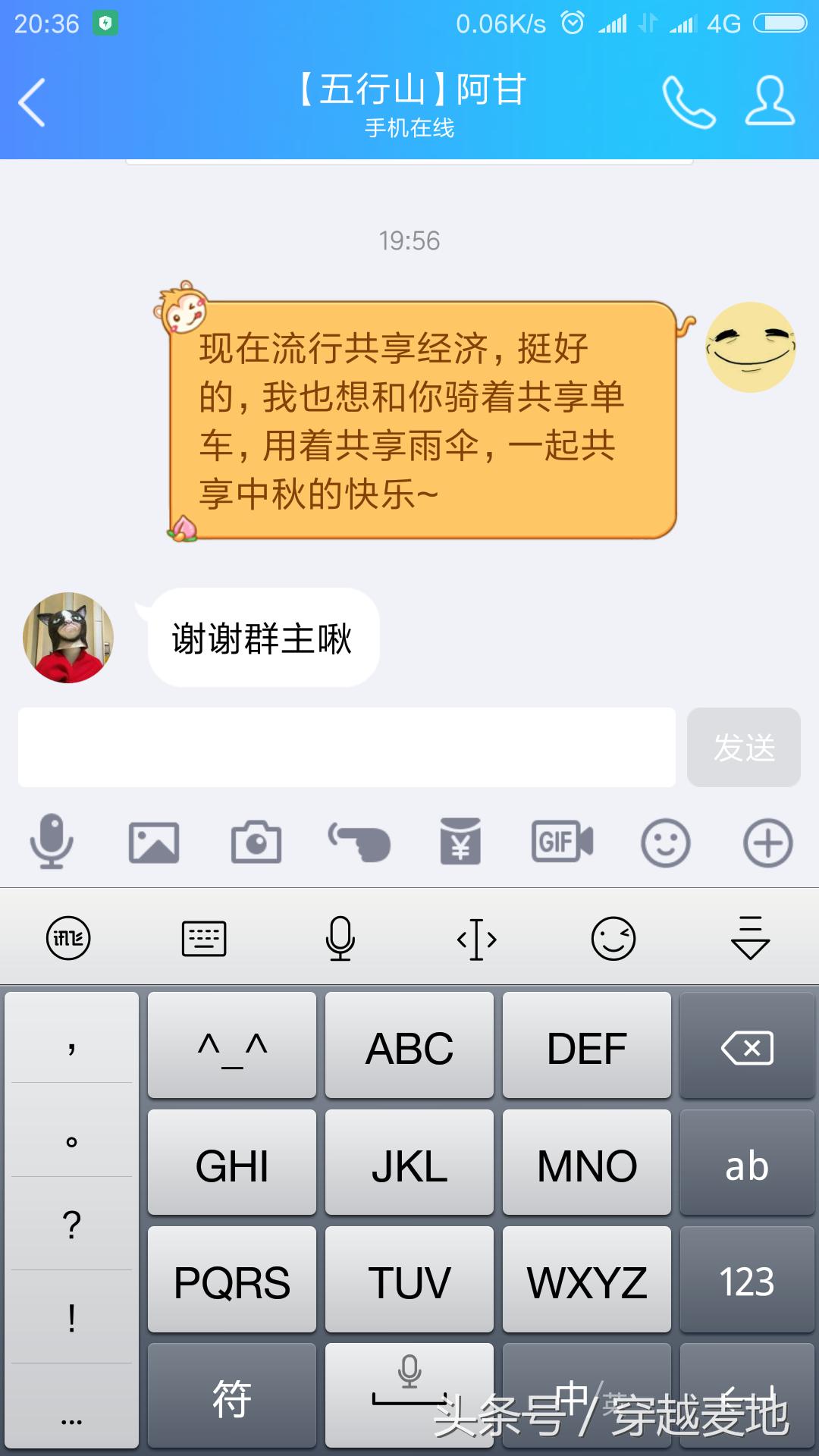
Task: Go back to the chat list
Action: [x=30, y=102]
